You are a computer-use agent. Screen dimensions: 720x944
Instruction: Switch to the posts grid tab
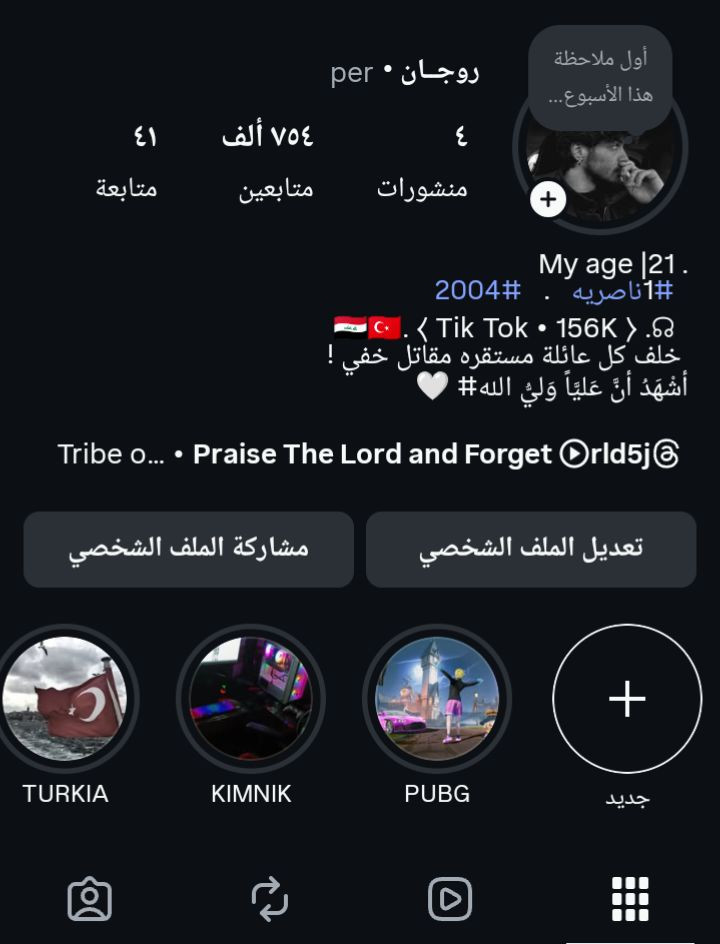tap(630, 899)
